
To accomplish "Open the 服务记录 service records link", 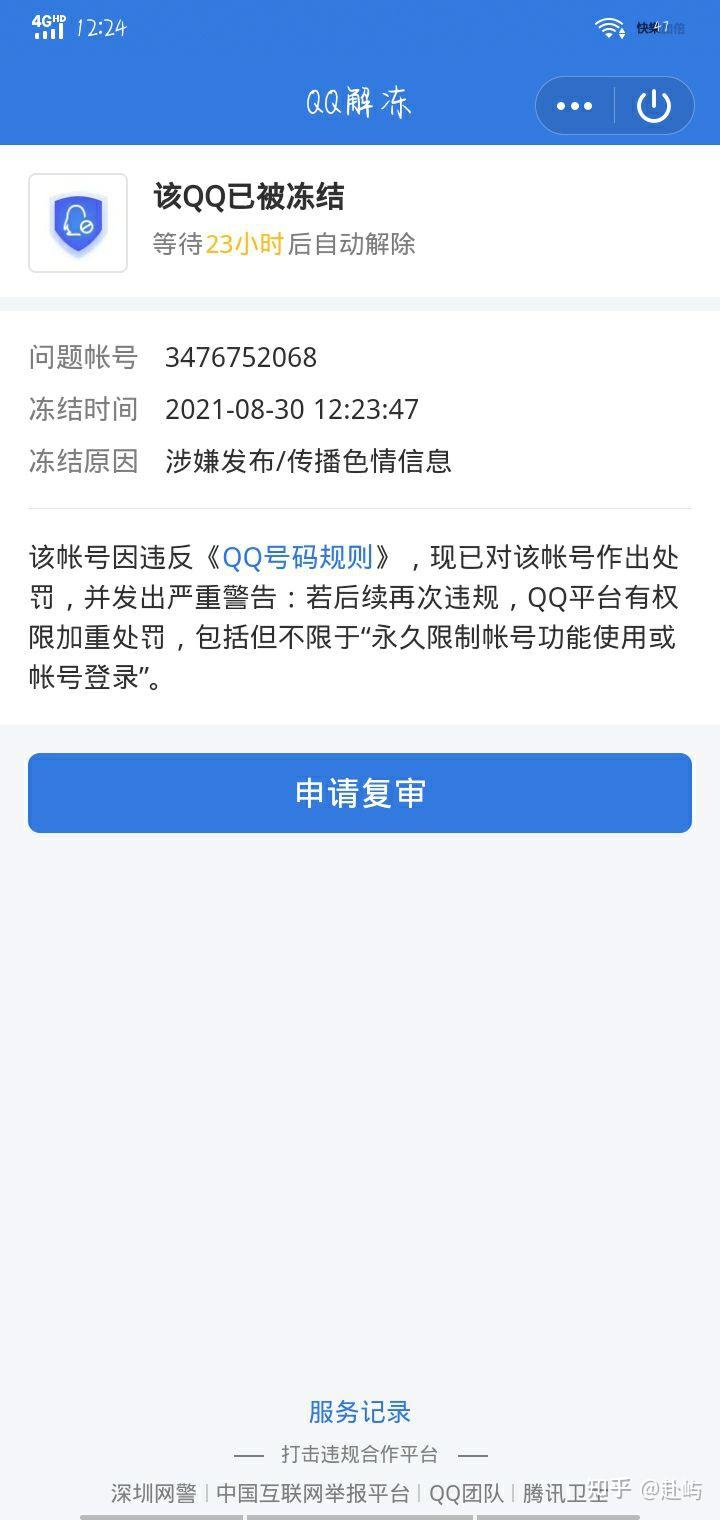I will [359, 1412].
